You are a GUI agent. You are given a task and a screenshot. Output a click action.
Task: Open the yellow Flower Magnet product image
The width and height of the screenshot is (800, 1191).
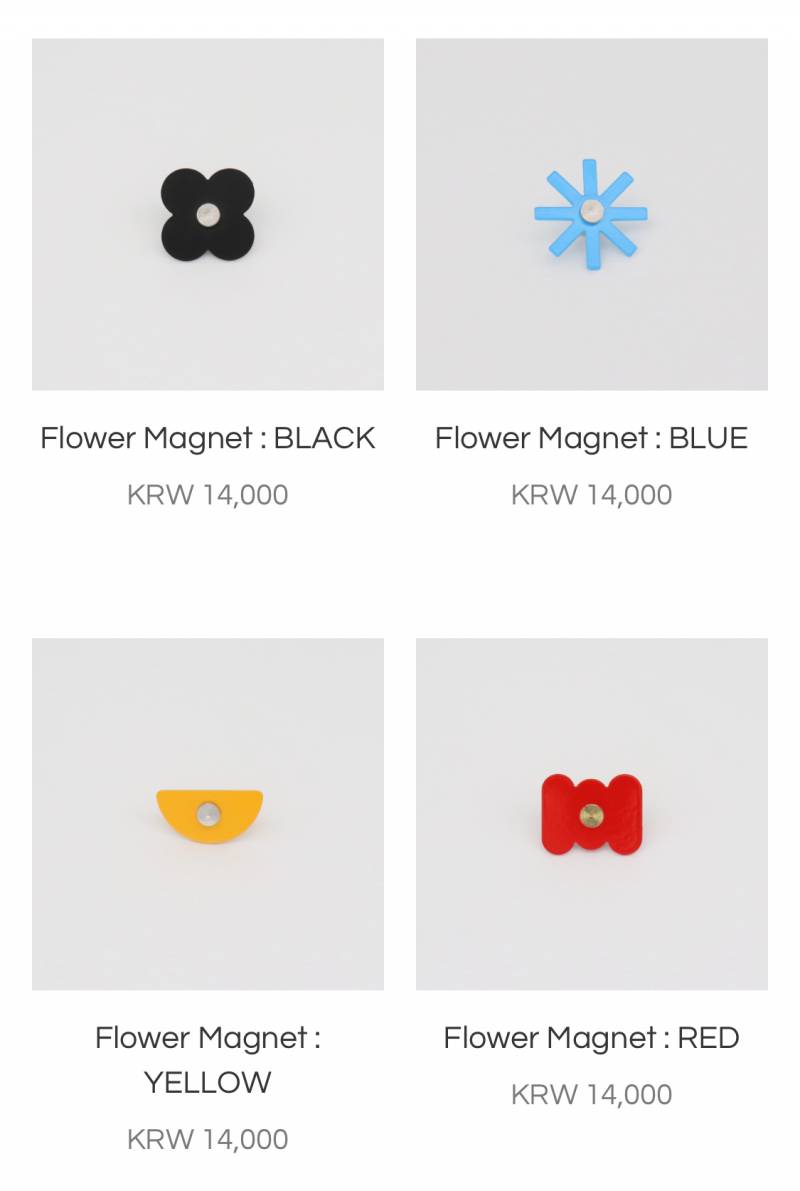coord(208,814)
